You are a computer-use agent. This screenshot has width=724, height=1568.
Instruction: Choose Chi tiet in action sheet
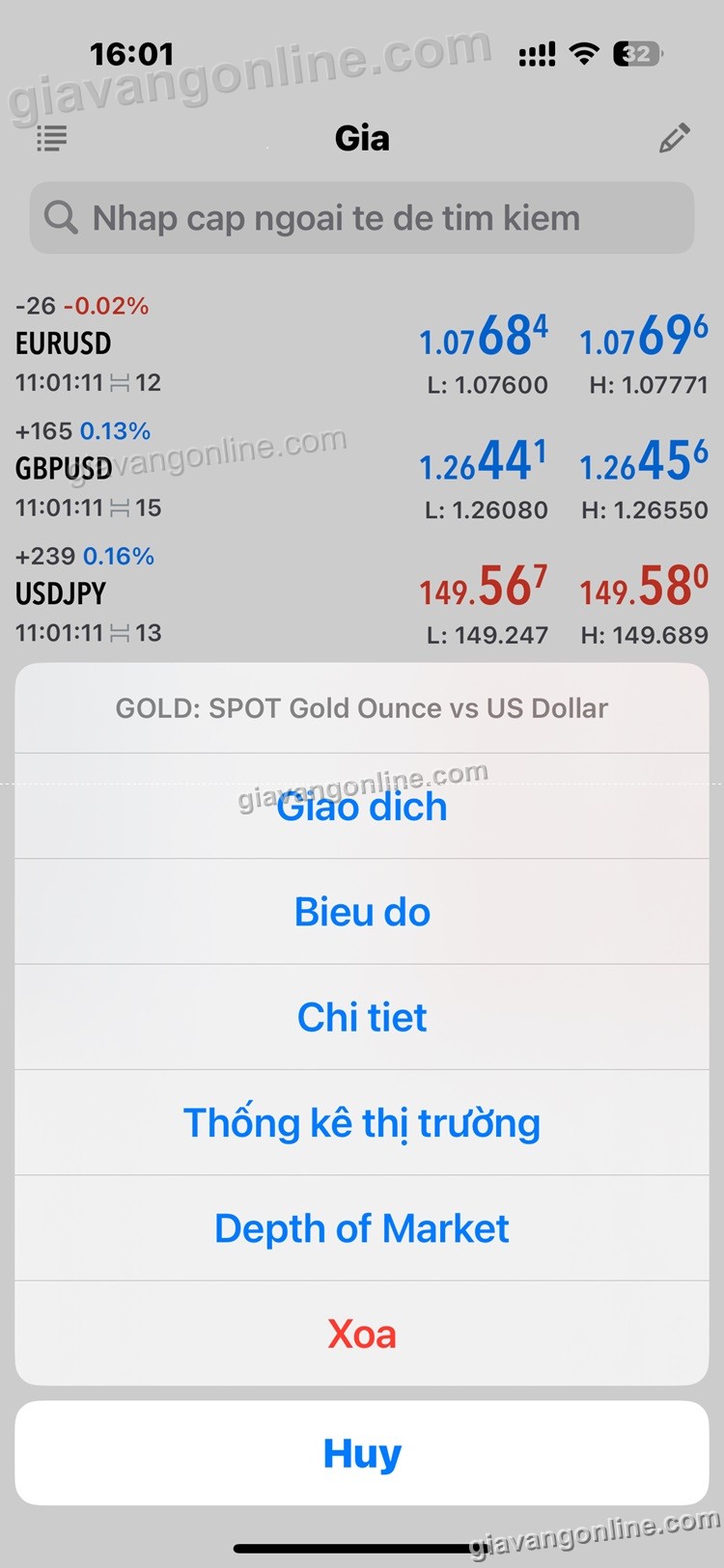tap(362, 1017)
